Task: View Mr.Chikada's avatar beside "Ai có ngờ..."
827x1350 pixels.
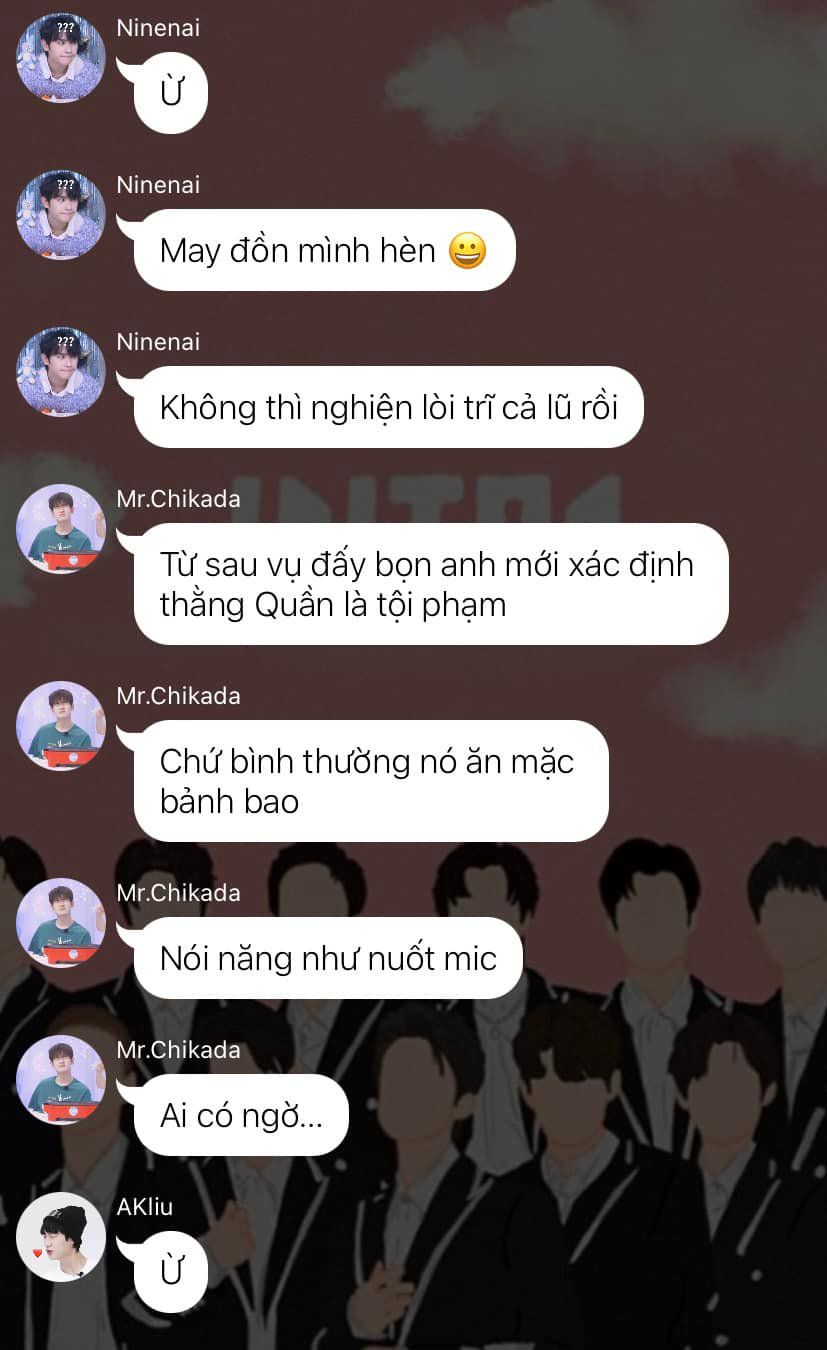Action: 60,1080
